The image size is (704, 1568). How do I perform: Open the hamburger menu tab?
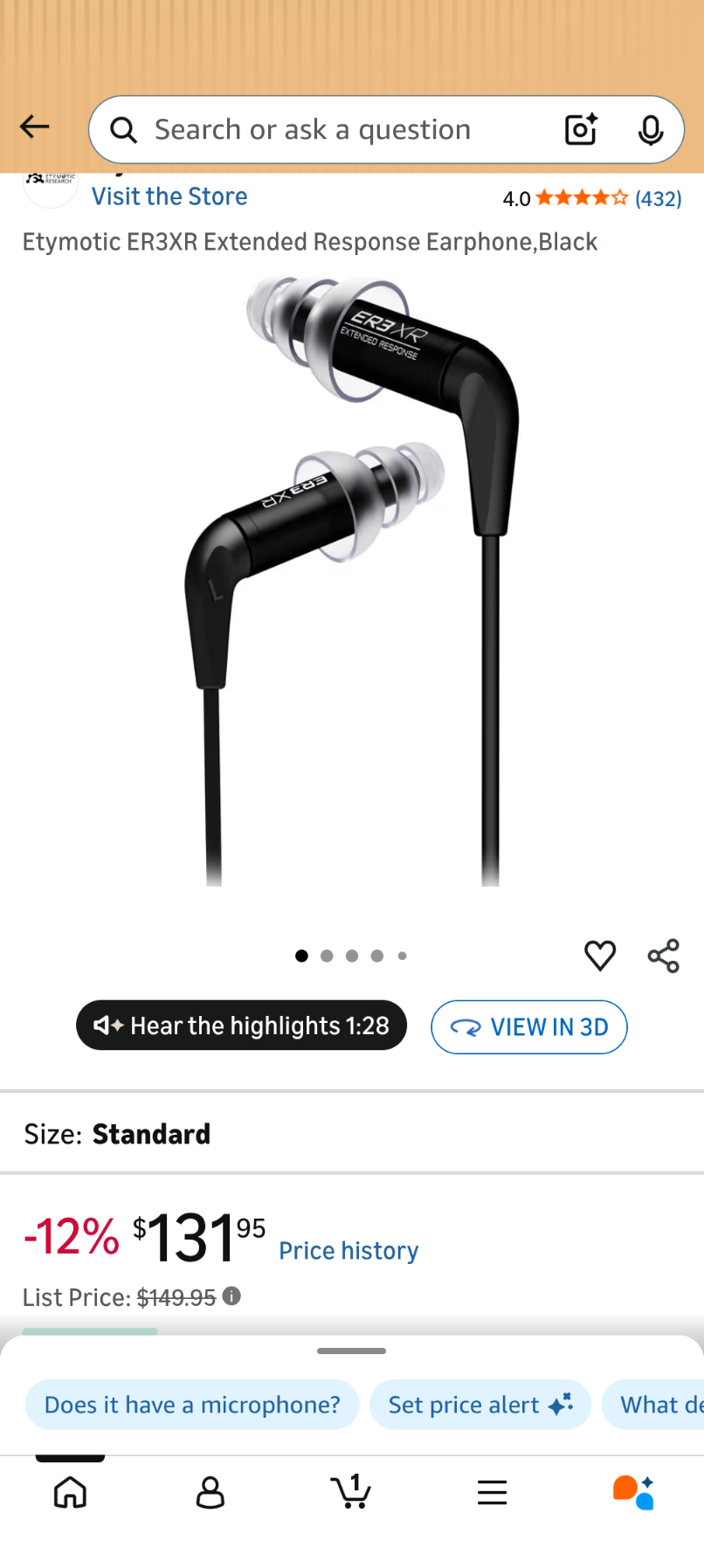point(493,1493)
